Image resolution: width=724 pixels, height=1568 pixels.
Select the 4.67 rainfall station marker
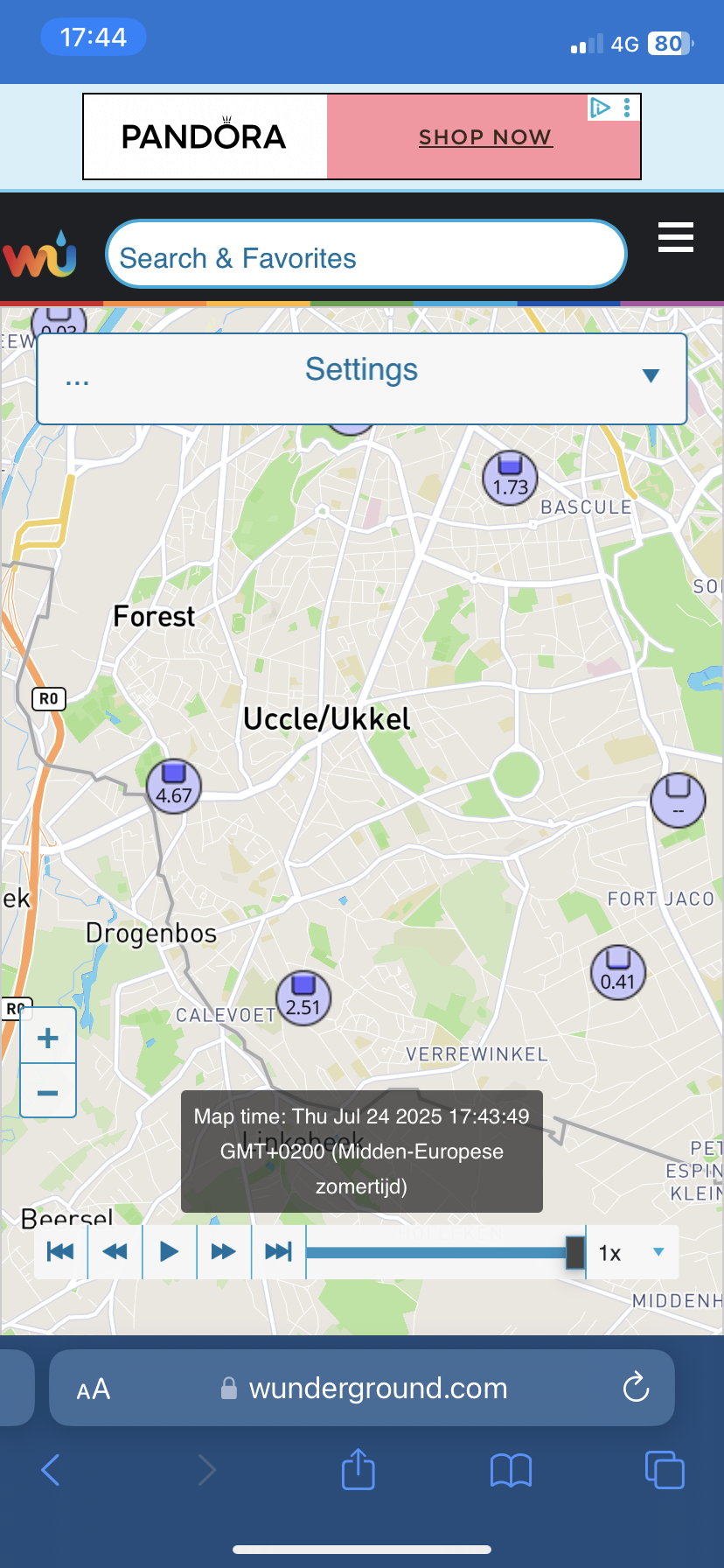click(174, 786)
